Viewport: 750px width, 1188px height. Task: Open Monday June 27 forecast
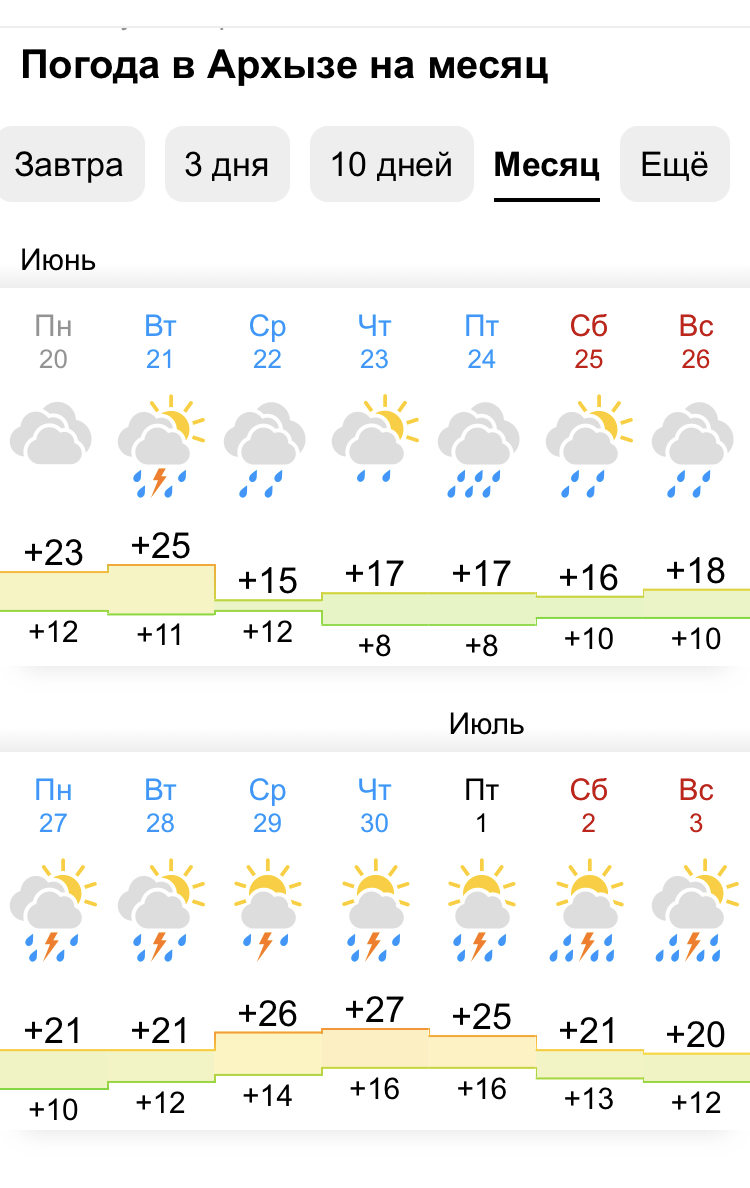click(53, 941)
